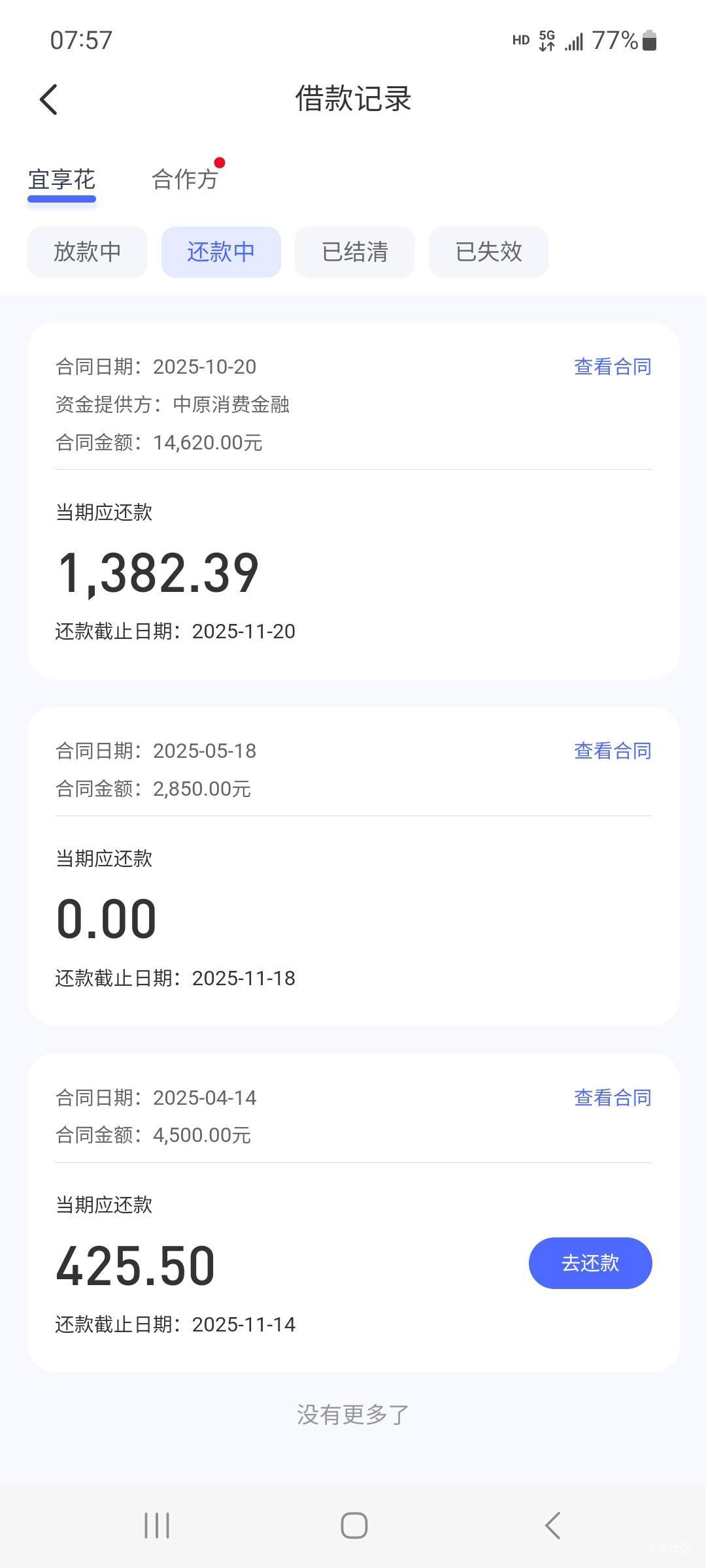Image resolution: width=706 pixels, height=1568 pixels.
Task: Open the recent apps view
Action: tap(157, 1526)
